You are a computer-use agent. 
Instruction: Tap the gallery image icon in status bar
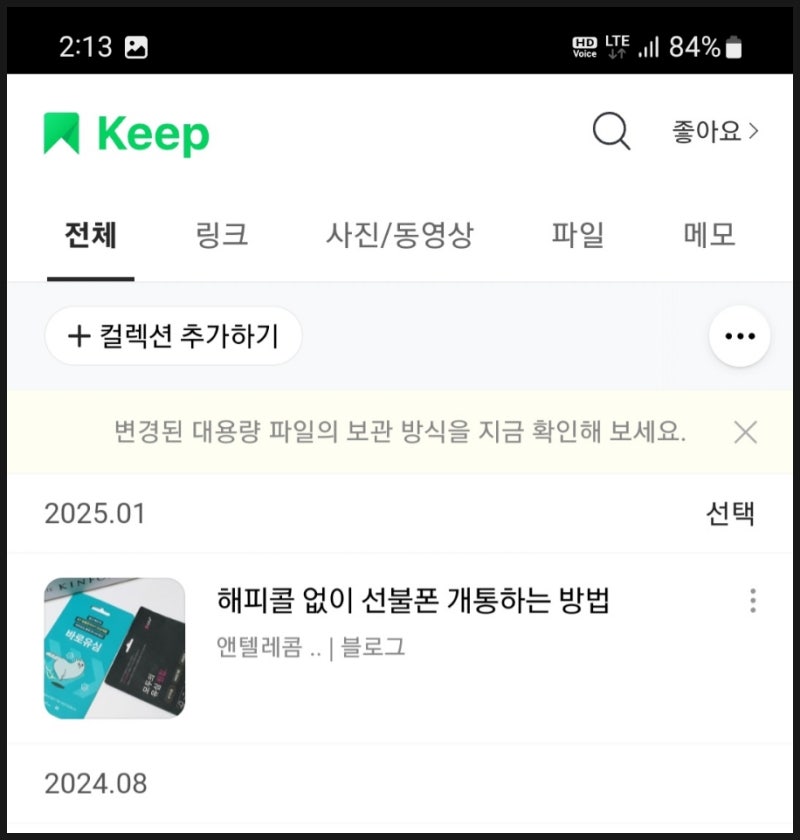[135, 44]
